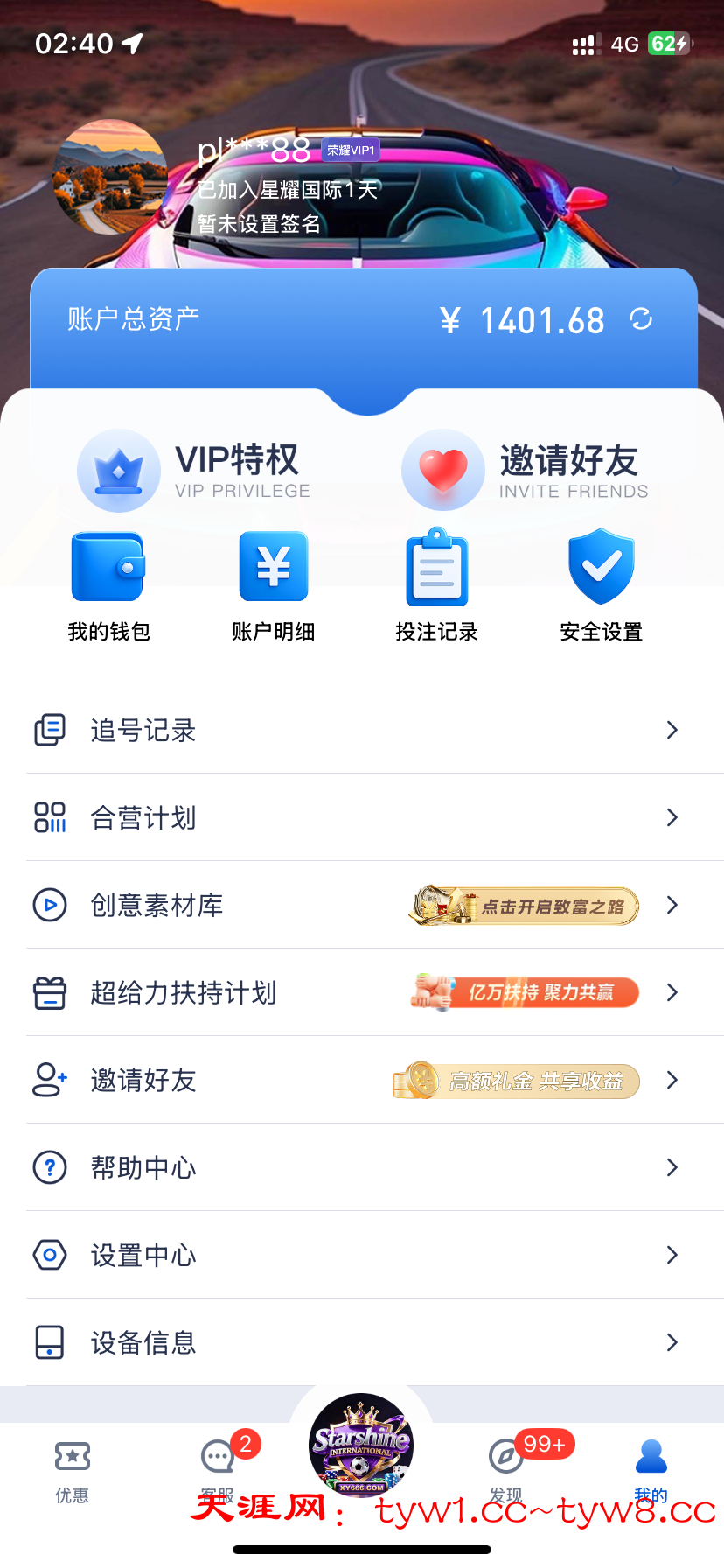Image resolution: width=724 pixels, height=1568 pixels.
Task: Open the 创意素材库 row
Action: (362, 905)
